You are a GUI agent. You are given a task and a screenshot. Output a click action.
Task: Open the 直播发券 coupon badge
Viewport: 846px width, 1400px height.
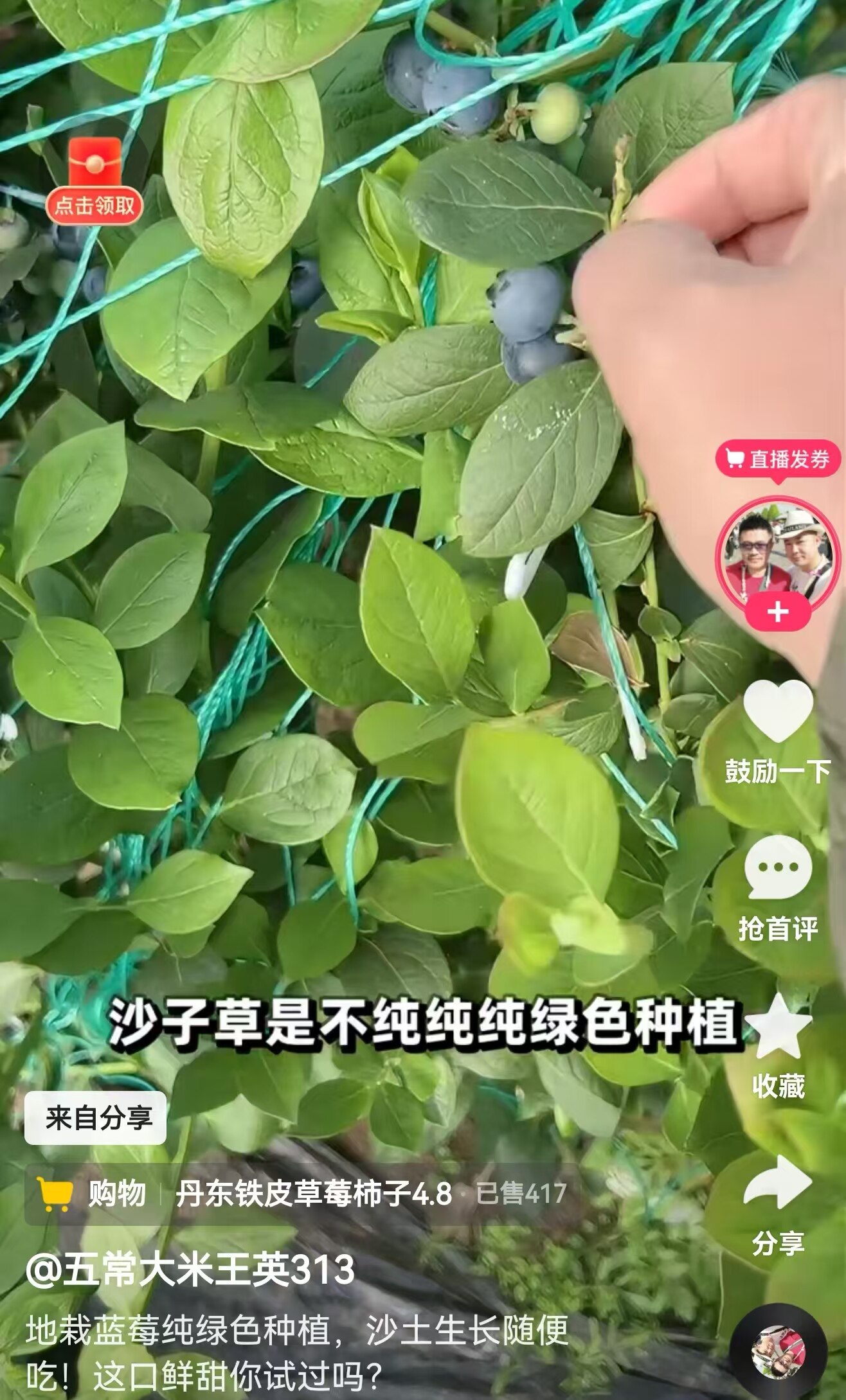point(779,459)
